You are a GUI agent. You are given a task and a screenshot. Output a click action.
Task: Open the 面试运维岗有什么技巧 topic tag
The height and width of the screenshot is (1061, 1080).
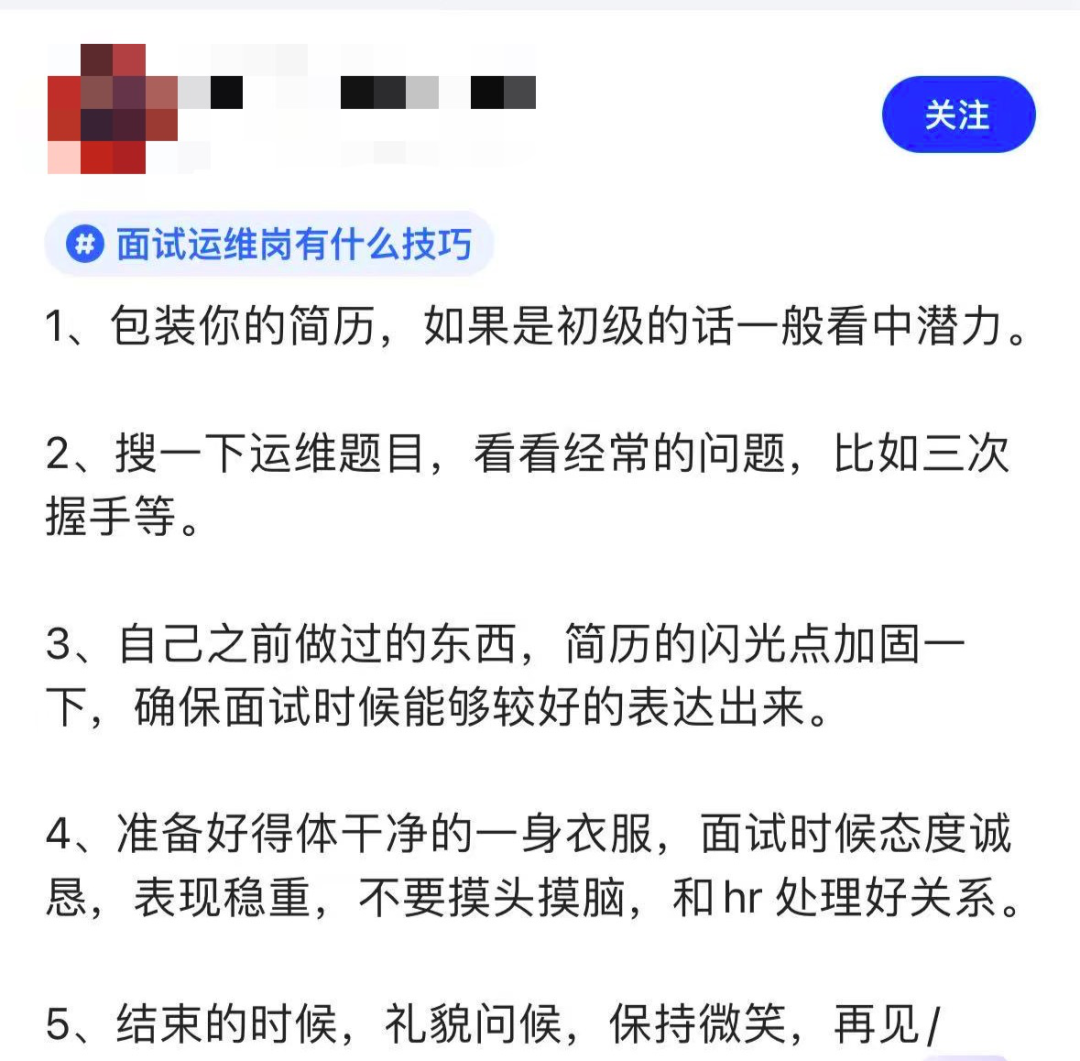(x=270, y=244)
